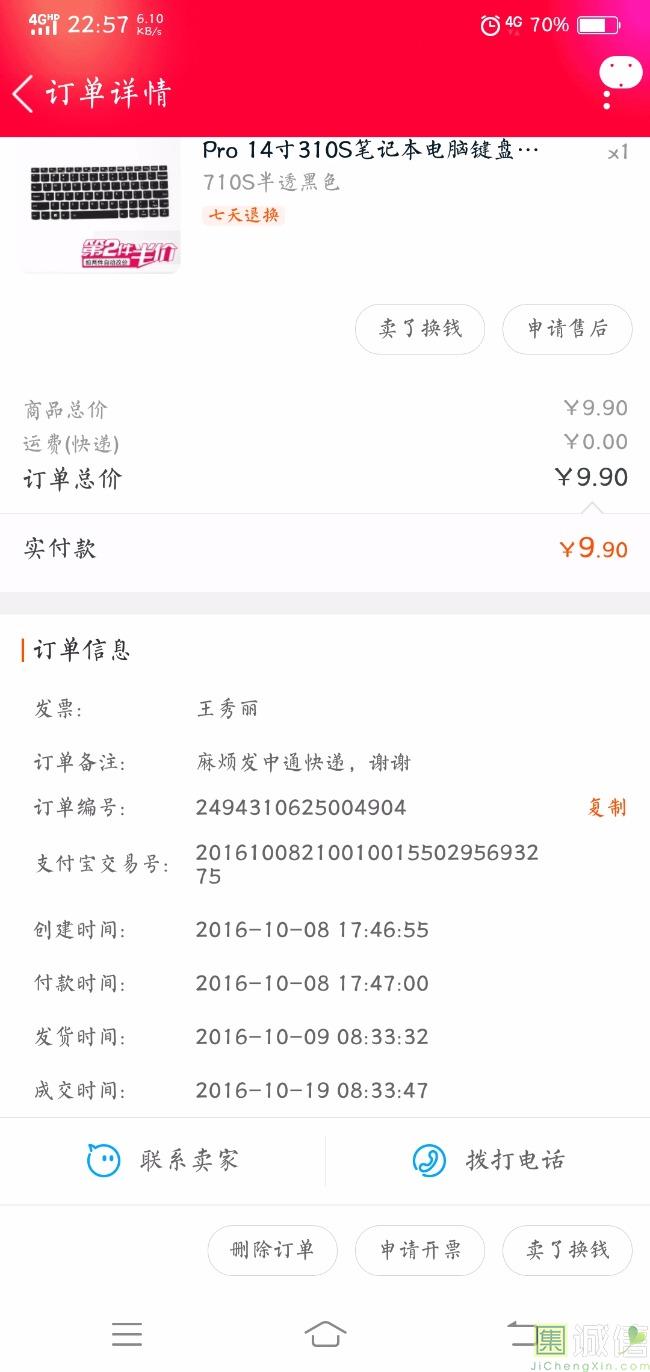Contact the seller via 联系卖家
Screen dimensions: 650x1372
(x=163, y=1160)
